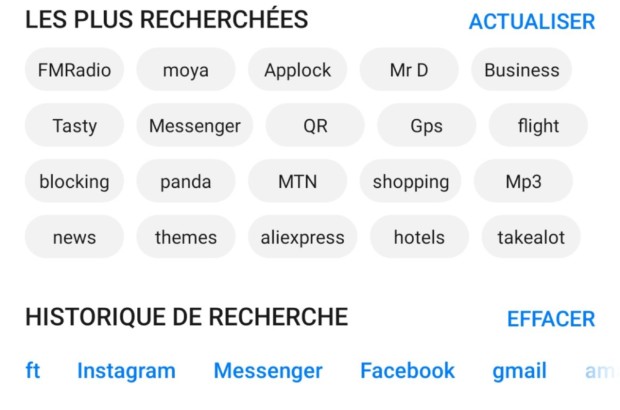Viewport: 620px width, 410px height.
Task: Tap the Messenger chip in popular searches
Action: pos(194,126)
